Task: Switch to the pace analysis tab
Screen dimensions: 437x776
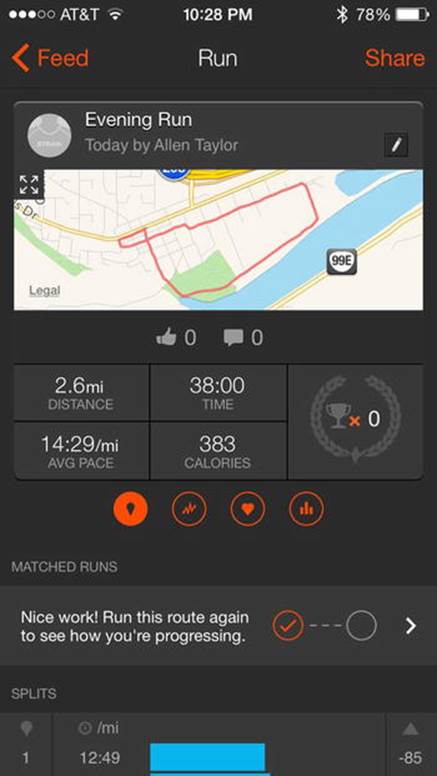Action: tap(189, 508)
